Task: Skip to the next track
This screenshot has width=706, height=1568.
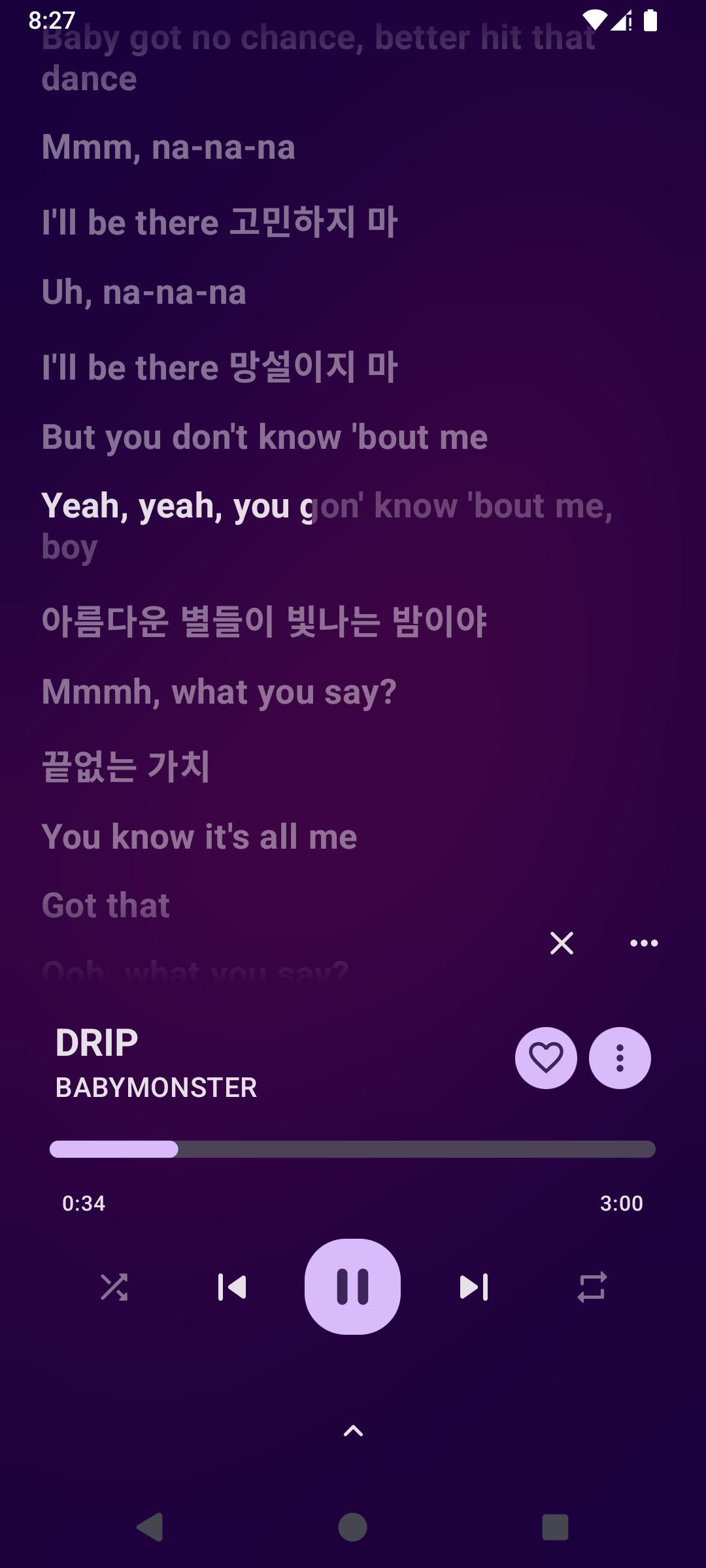Action: (473, 1287)
